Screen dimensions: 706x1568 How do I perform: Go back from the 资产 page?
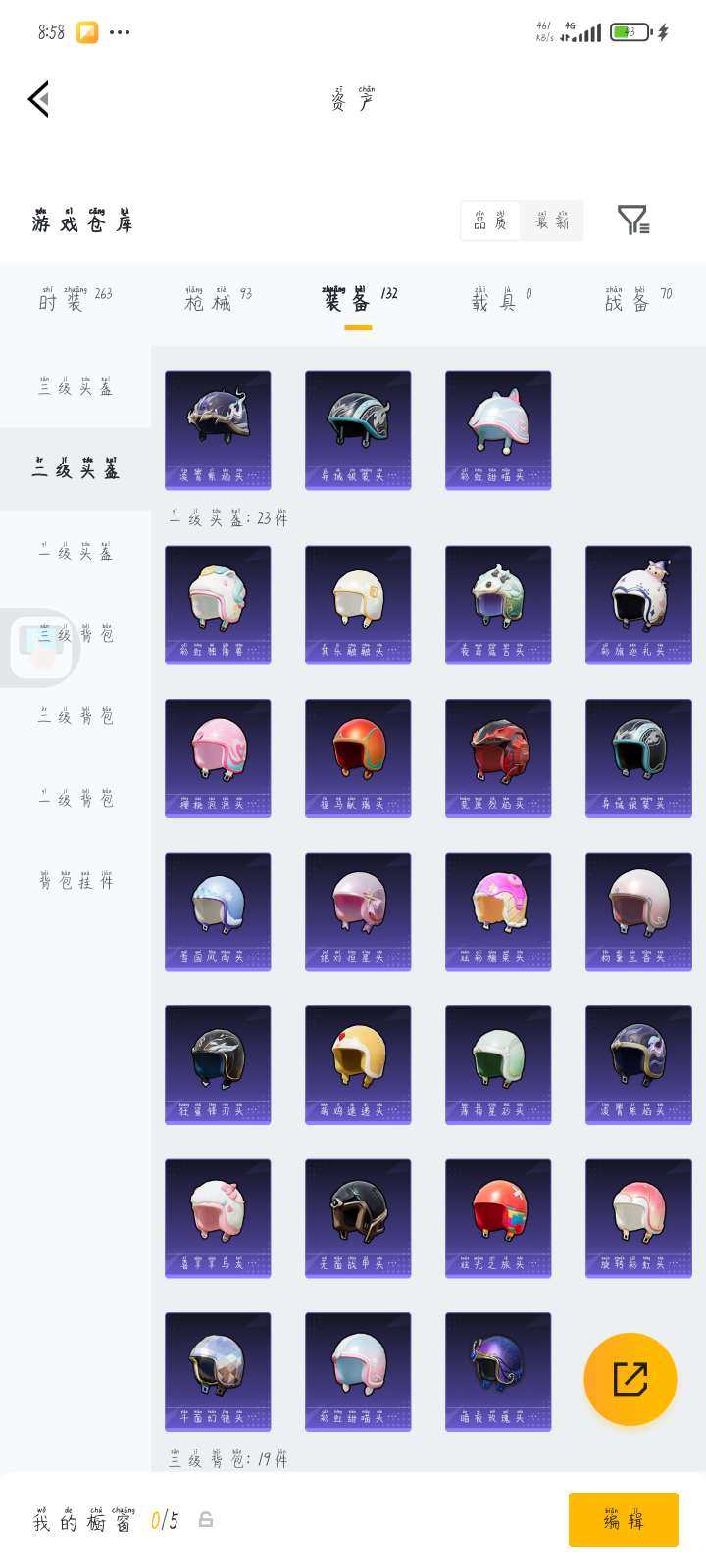coord(38,99)
